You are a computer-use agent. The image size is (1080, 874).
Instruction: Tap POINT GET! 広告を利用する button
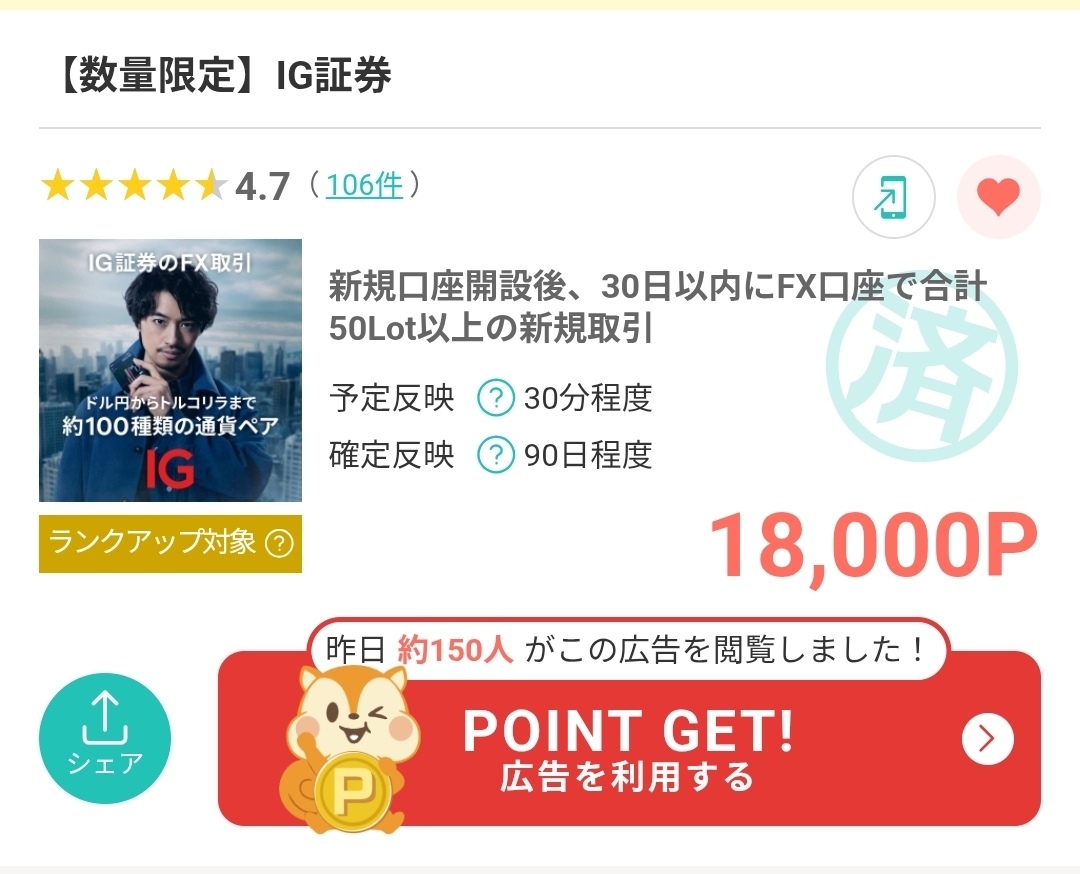pyautogui.click(x=629, y=738)
